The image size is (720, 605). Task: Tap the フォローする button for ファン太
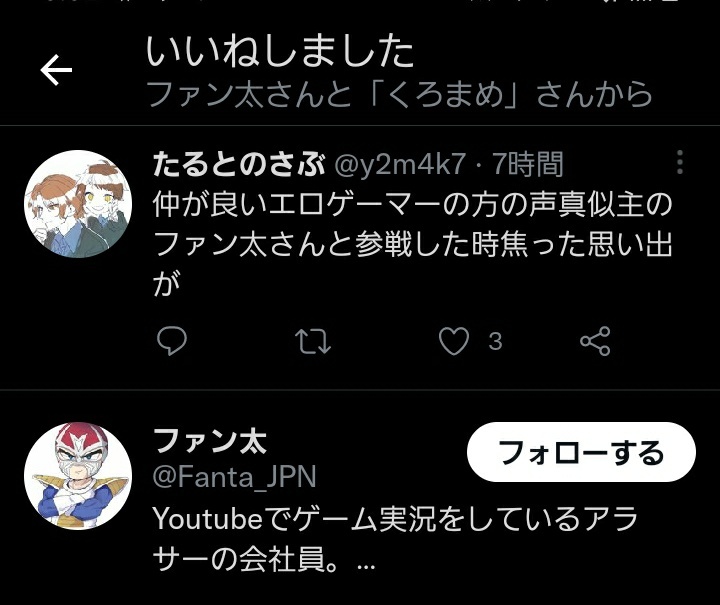(581, 453)
